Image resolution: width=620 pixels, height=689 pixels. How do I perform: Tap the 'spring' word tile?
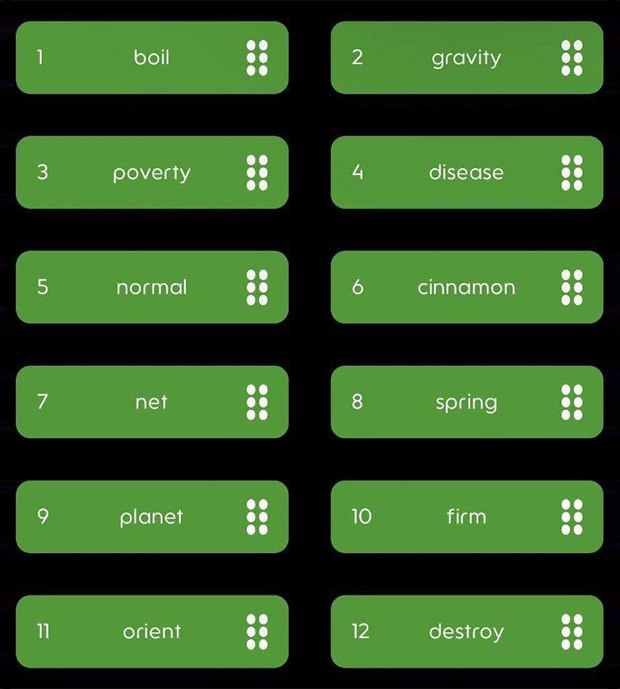(x=466, y=402)
